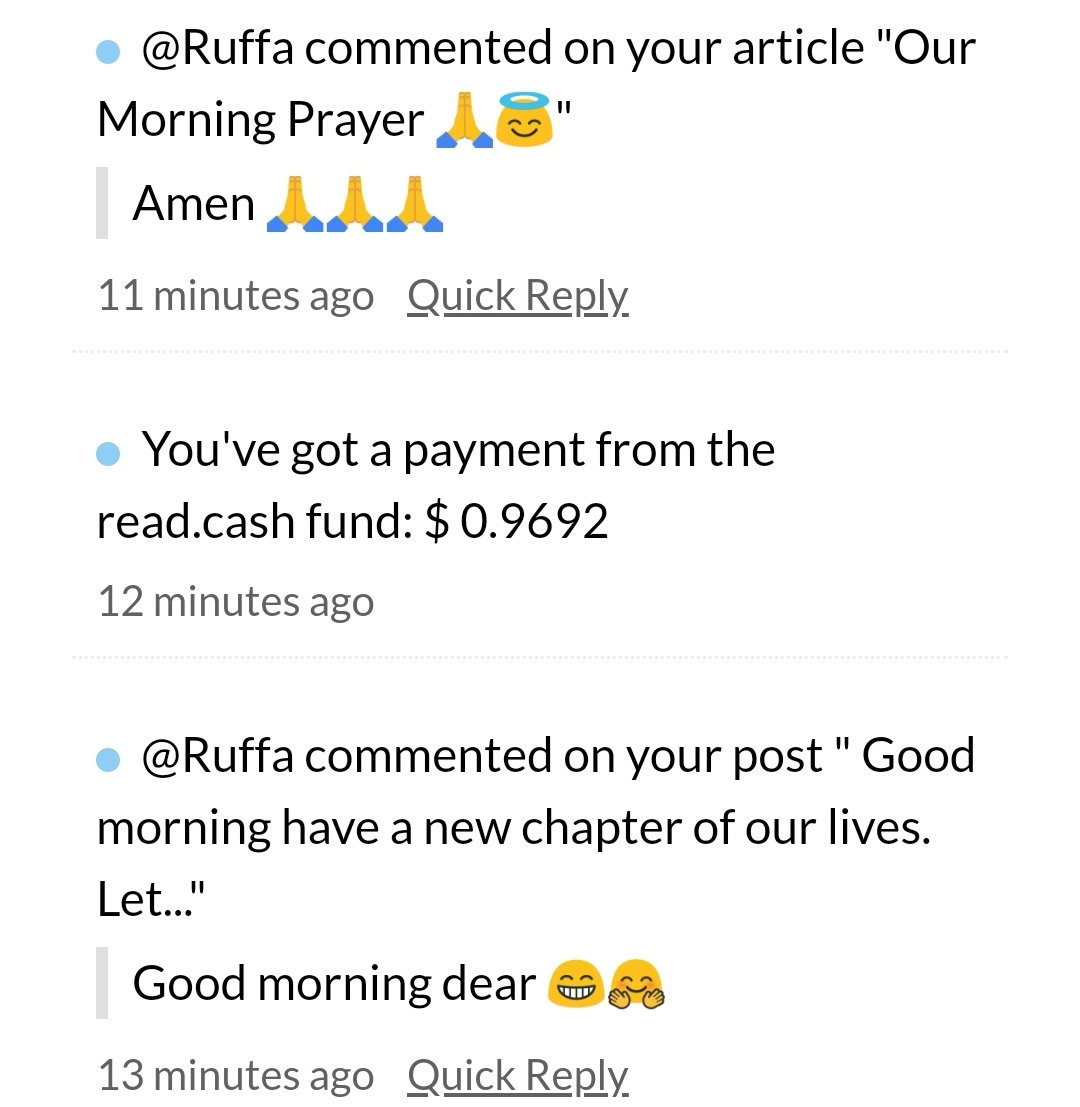Open Ruffa's comment on Our Morning Prayer article

536,83
